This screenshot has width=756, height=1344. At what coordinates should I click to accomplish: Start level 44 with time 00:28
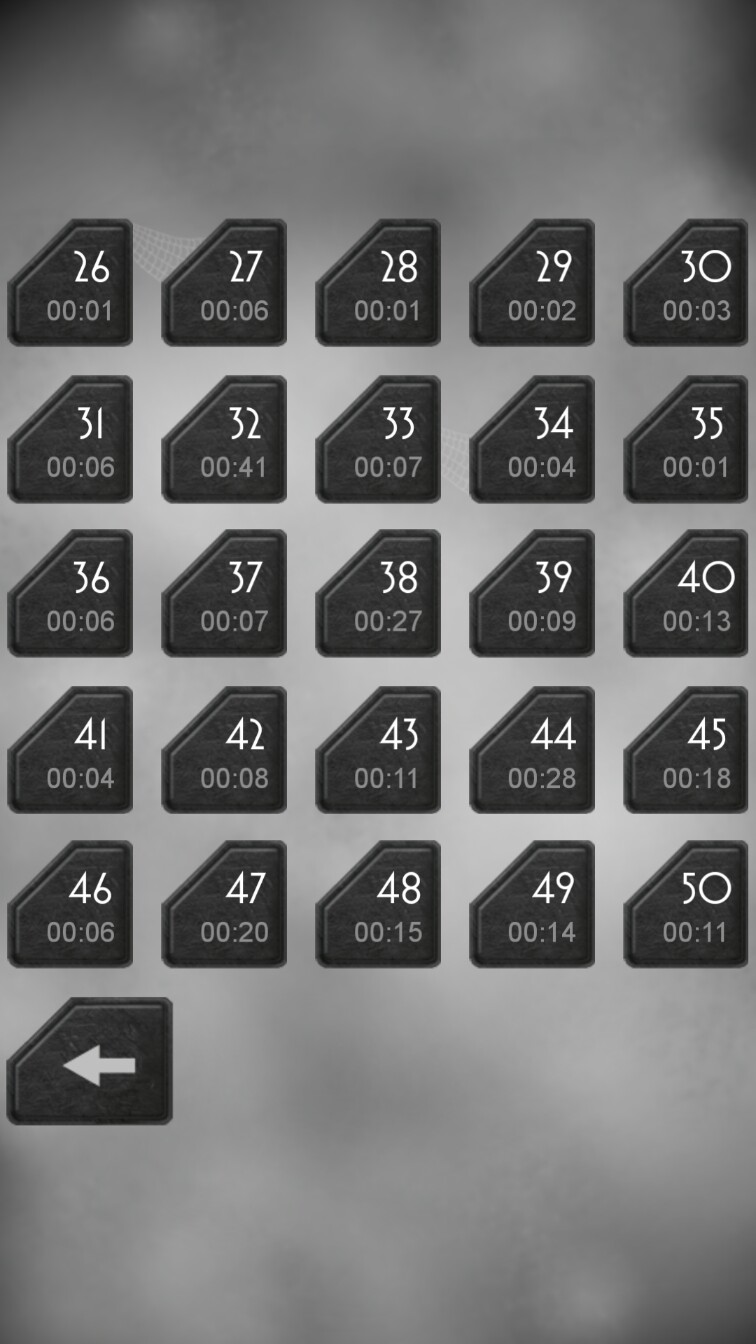[x=534, y=752]
